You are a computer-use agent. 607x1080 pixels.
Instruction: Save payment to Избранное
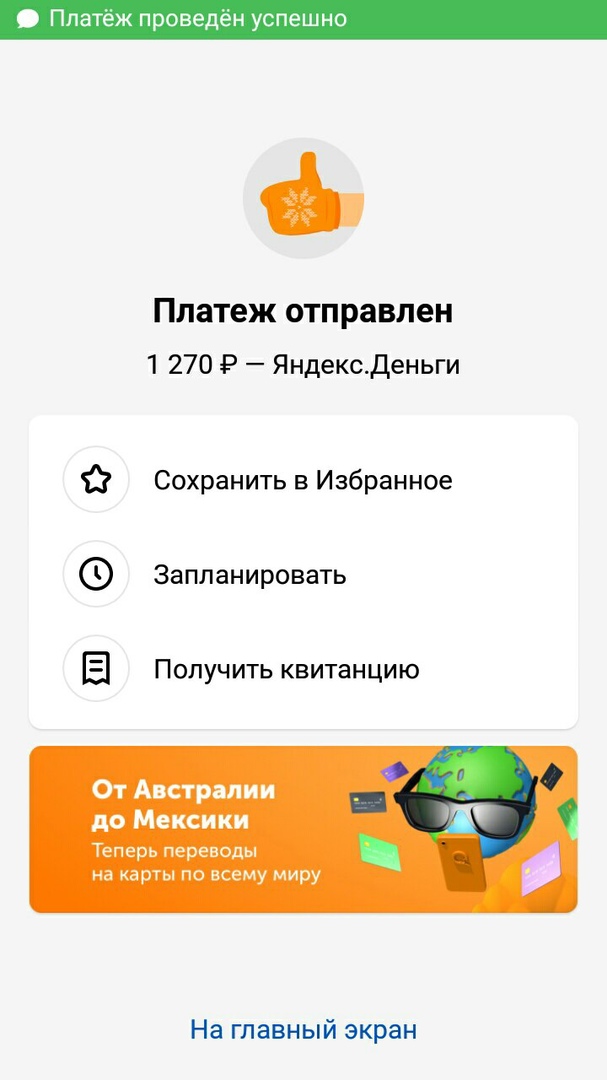click(x=302, y=480)
